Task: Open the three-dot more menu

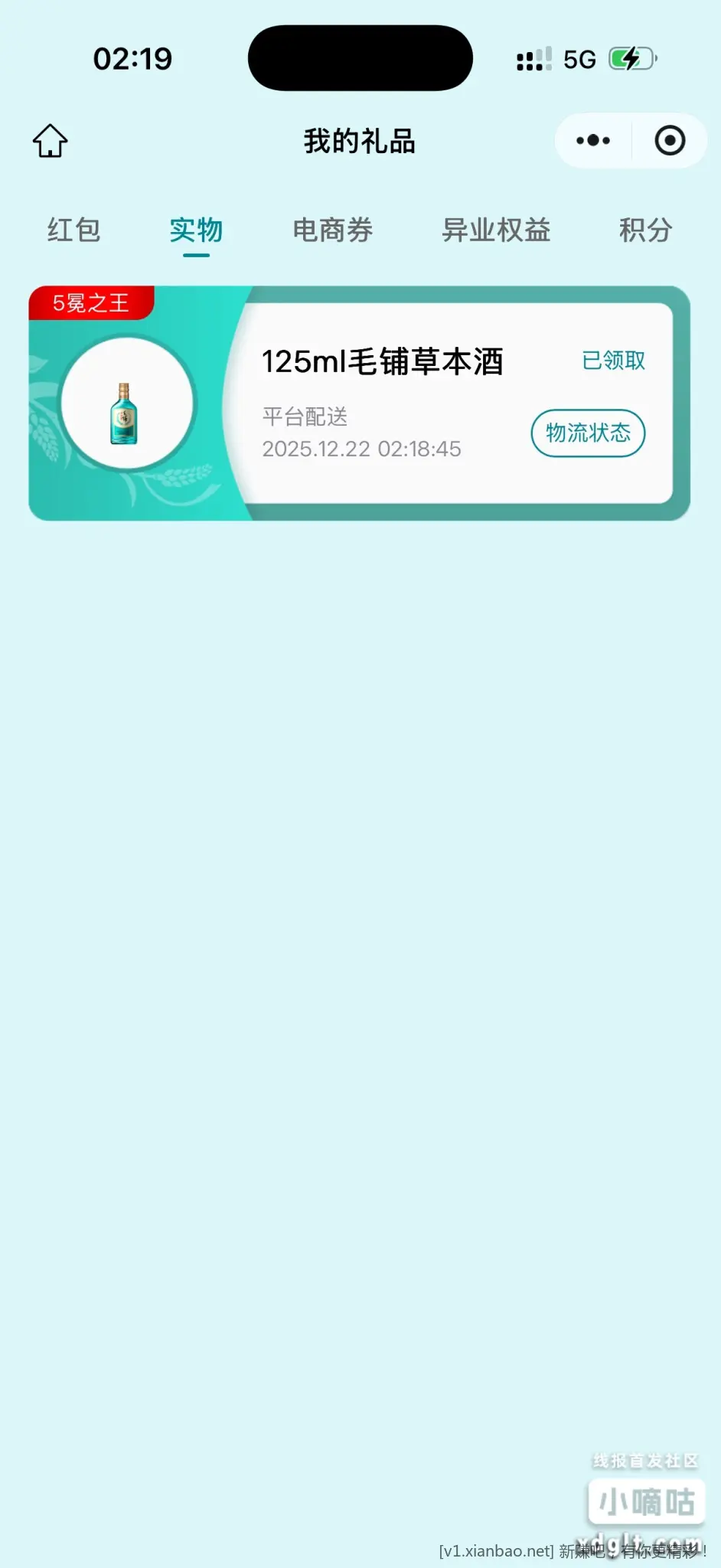Action: pyautogui.click(x=593, y=141)
